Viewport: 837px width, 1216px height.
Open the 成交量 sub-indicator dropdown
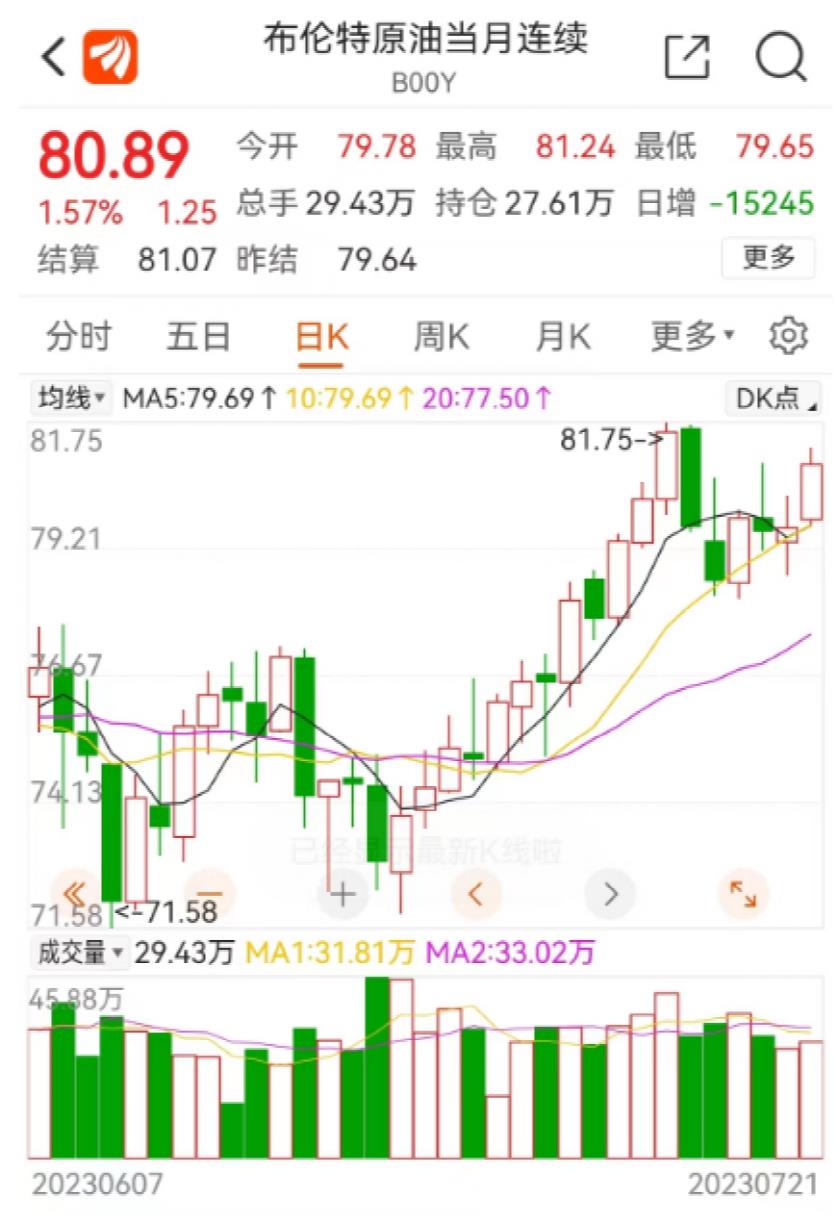[x=80, y=953]
